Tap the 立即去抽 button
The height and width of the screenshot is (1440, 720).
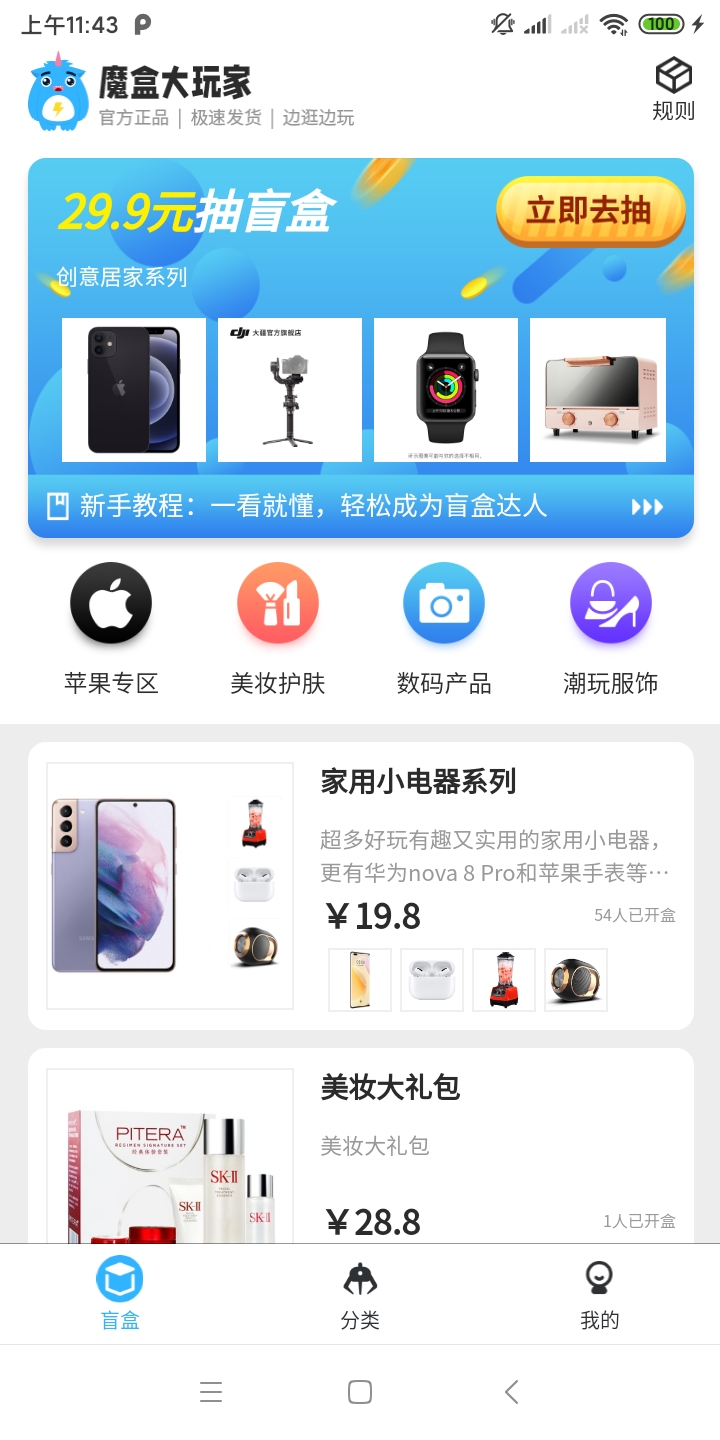(x=590, y=211)
